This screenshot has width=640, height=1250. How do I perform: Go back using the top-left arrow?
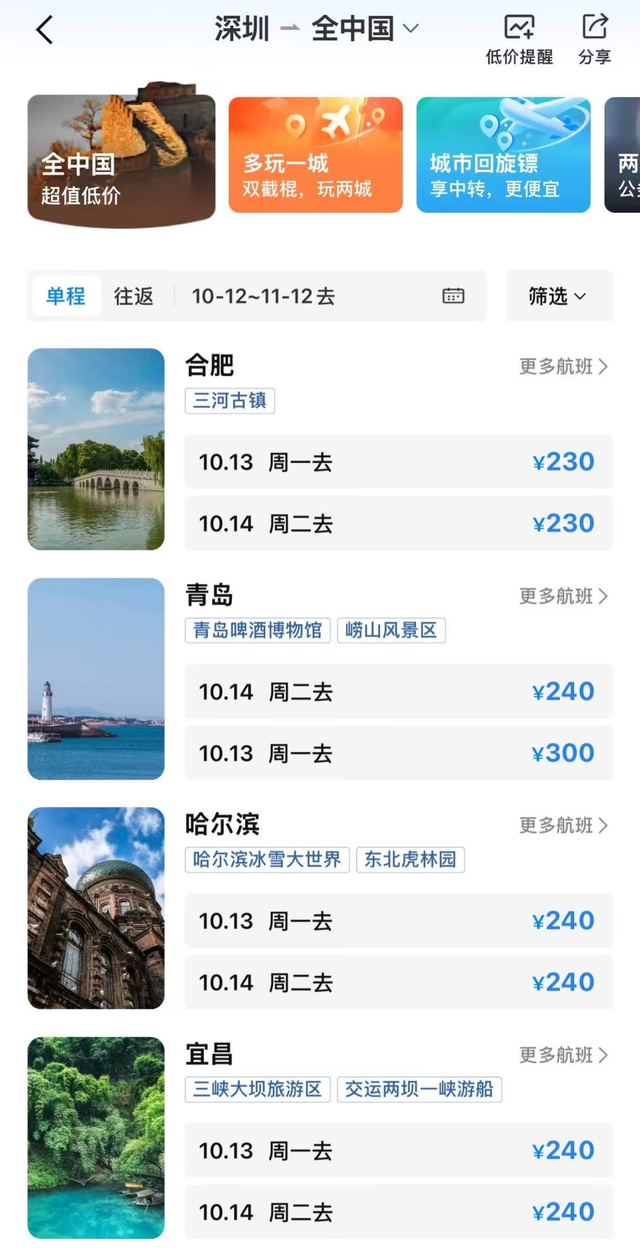click(44, 30)
